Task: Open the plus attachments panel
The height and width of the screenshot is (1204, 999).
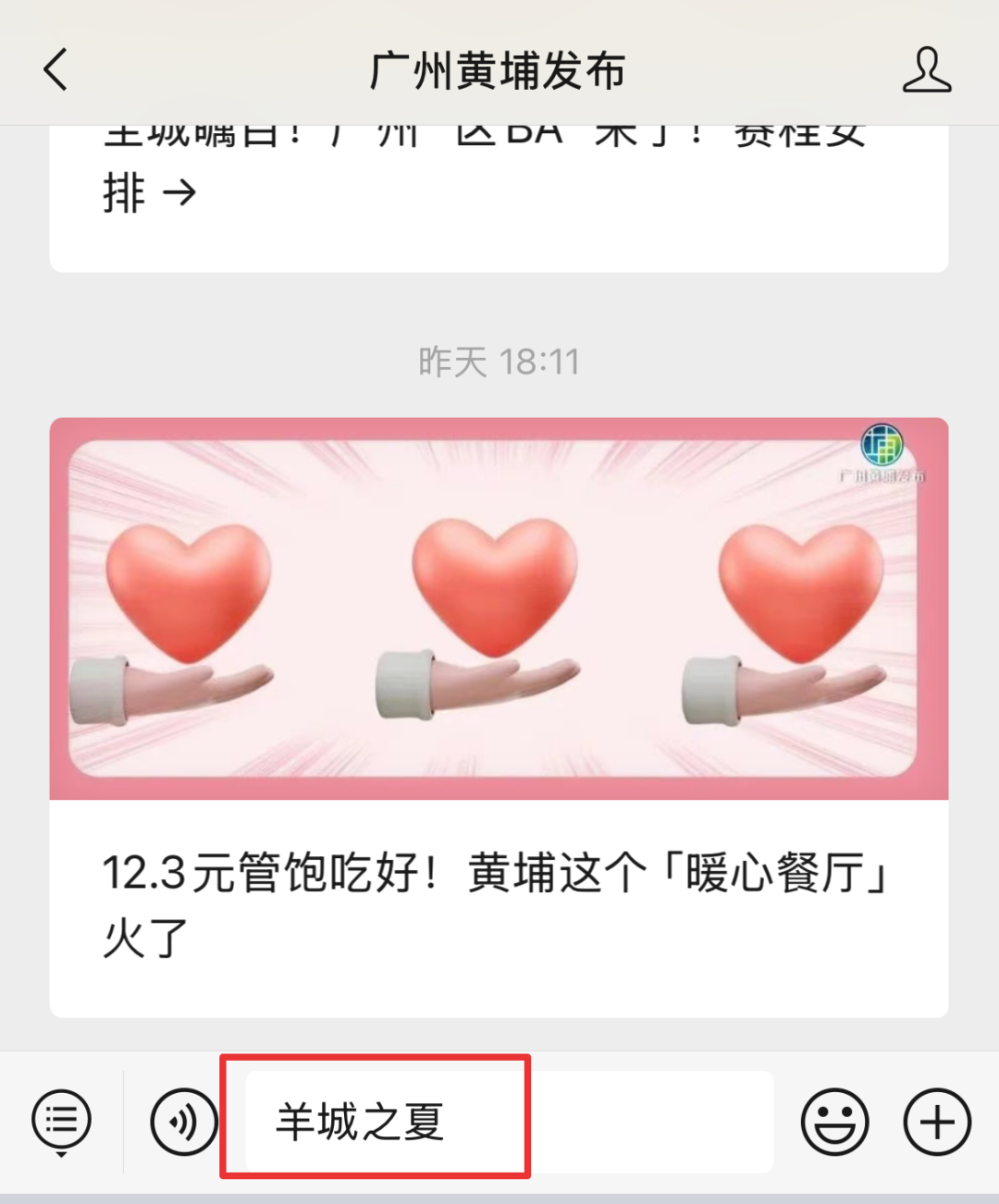Action: (936, 1122)
